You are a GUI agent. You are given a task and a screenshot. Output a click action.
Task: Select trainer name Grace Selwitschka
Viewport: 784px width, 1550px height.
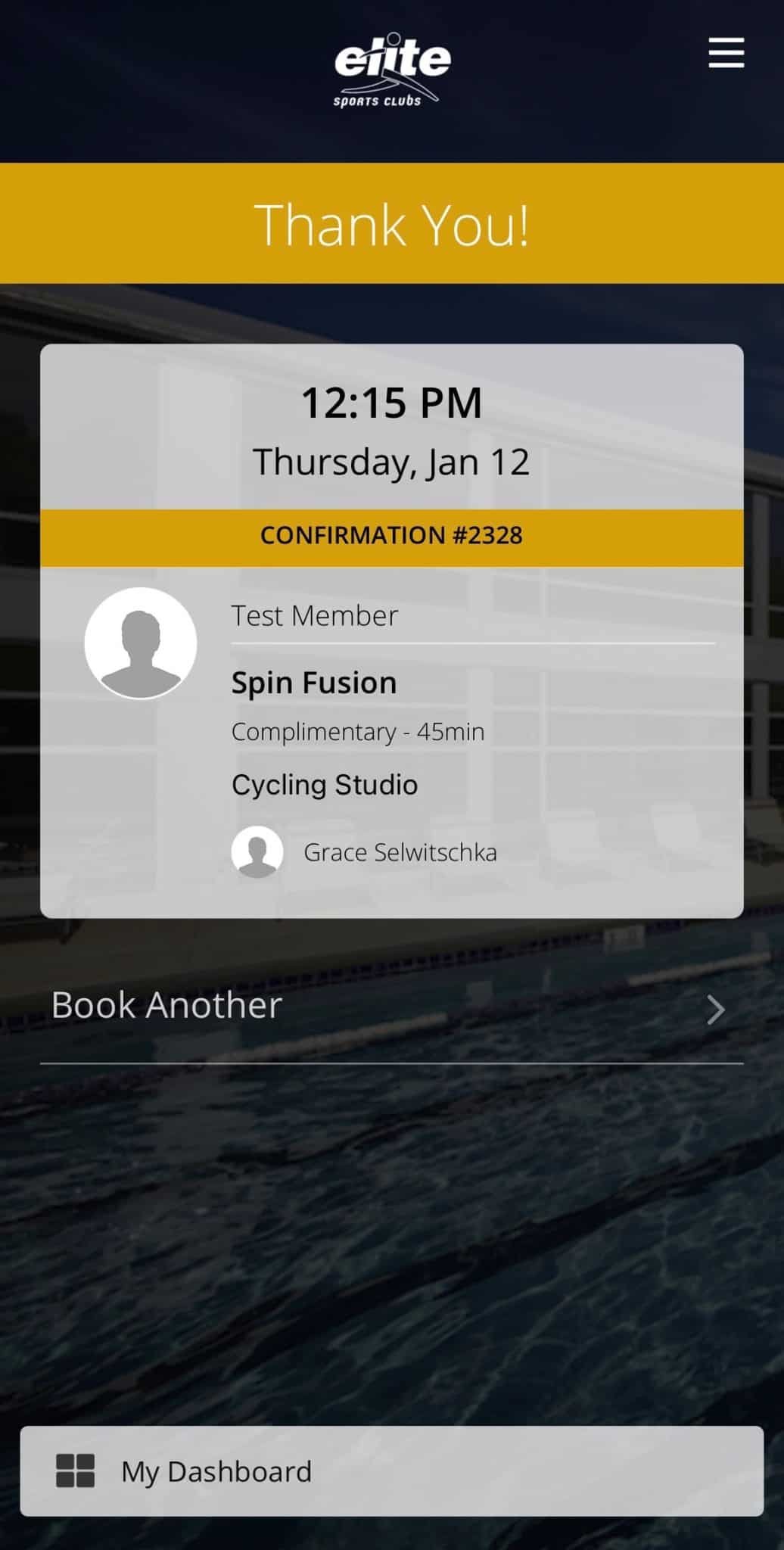(x=400, y=852)
